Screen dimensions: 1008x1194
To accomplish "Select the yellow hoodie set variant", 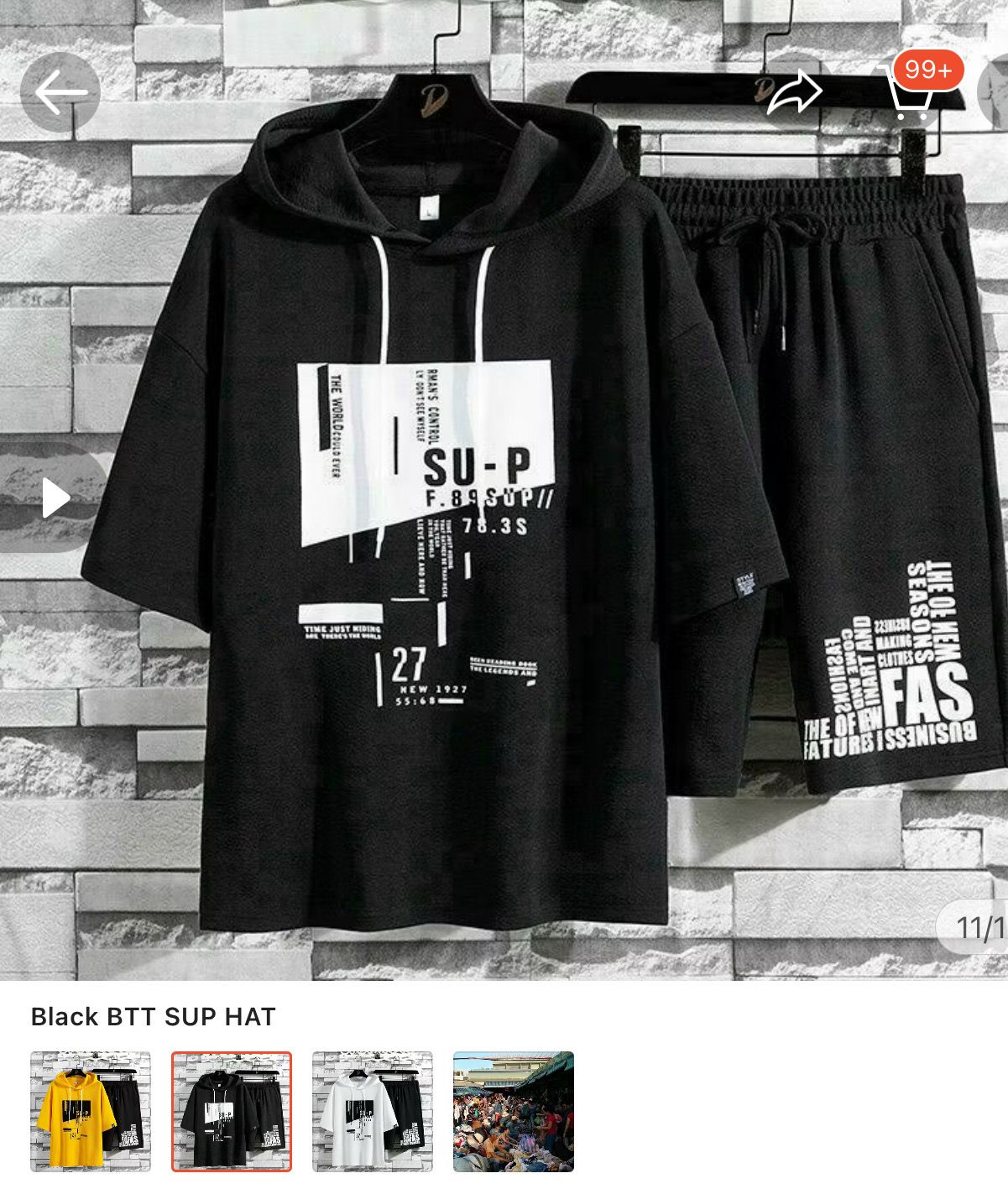I will [x=91, y=1111].
